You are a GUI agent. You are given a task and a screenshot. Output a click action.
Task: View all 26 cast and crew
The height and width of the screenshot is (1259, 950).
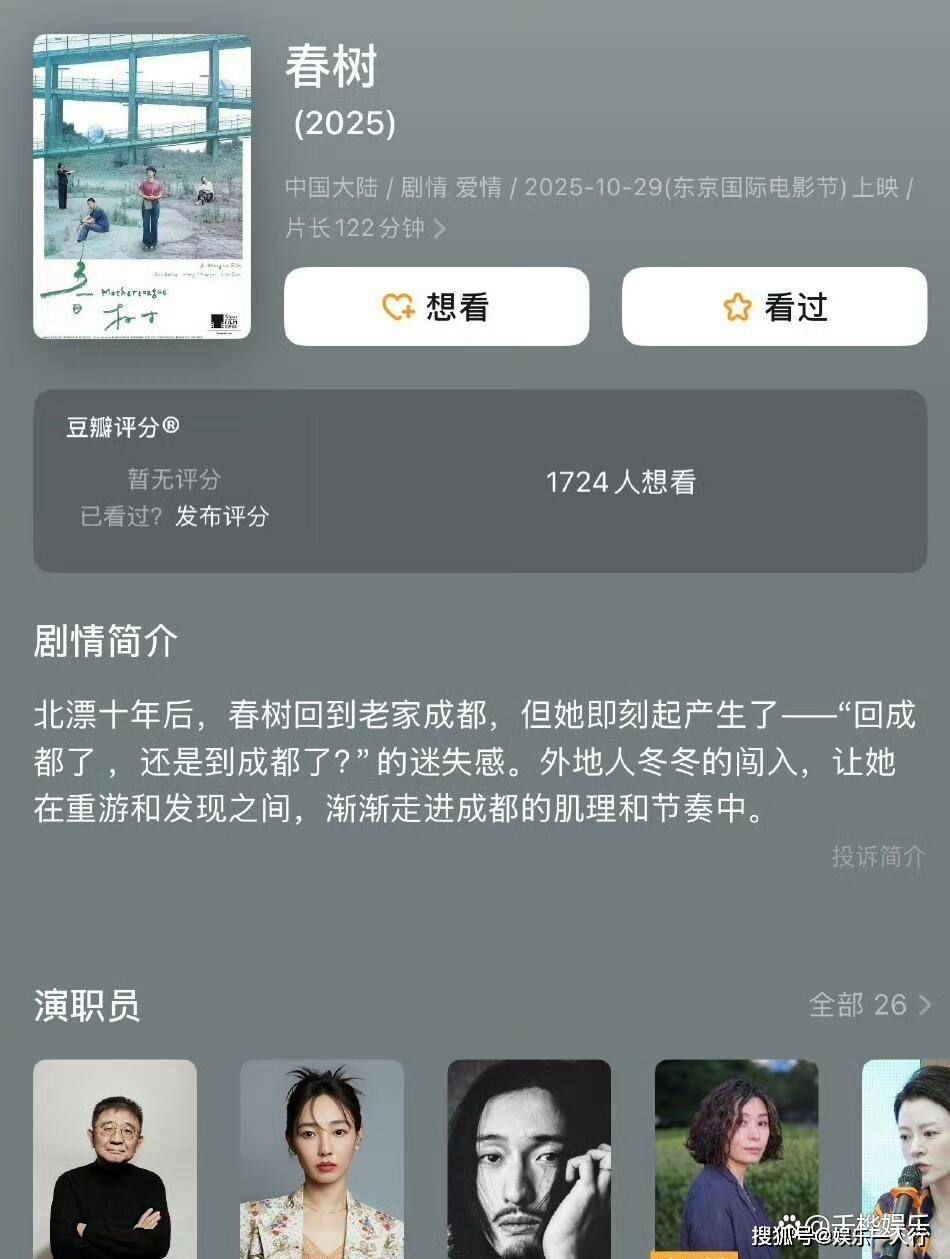(869, 1005)
